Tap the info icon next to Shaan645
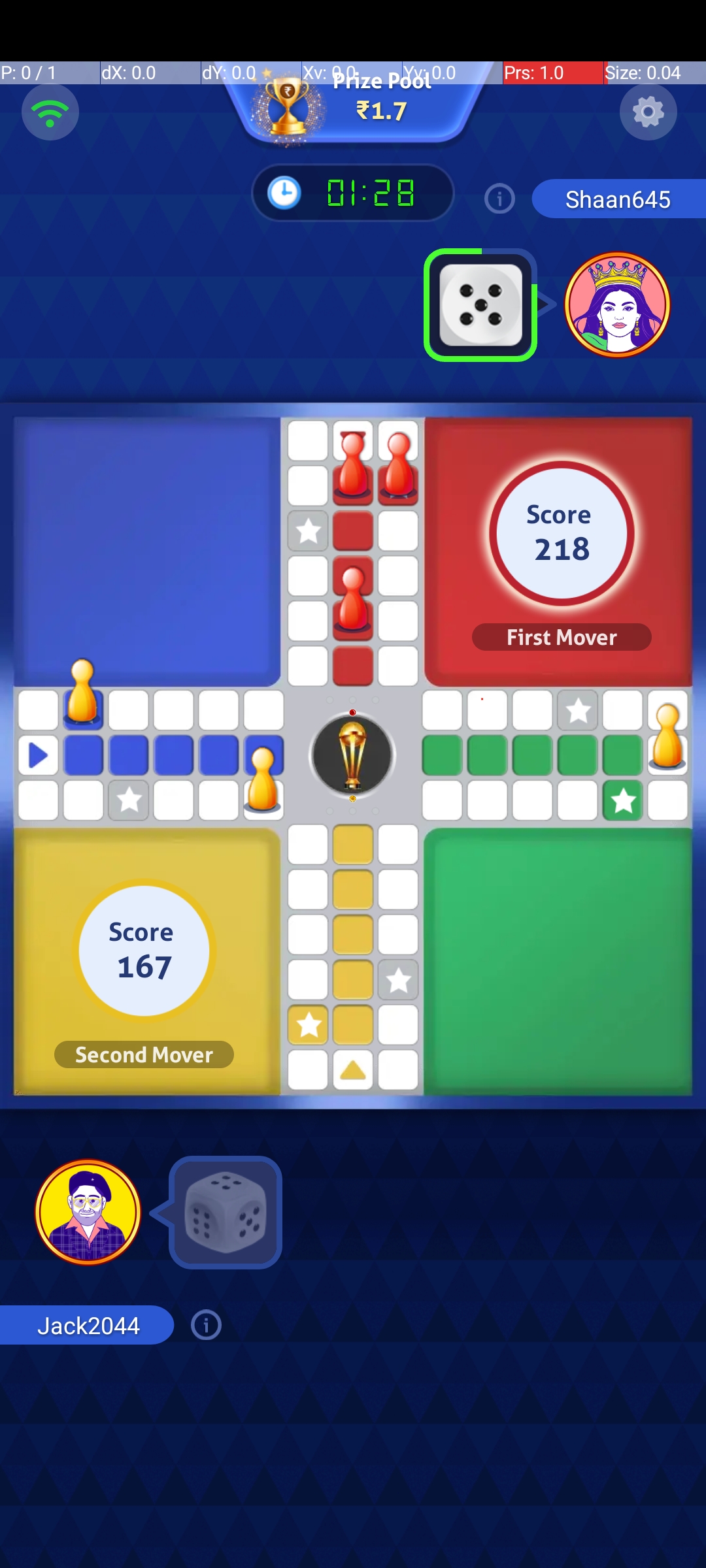 point(499,199)
